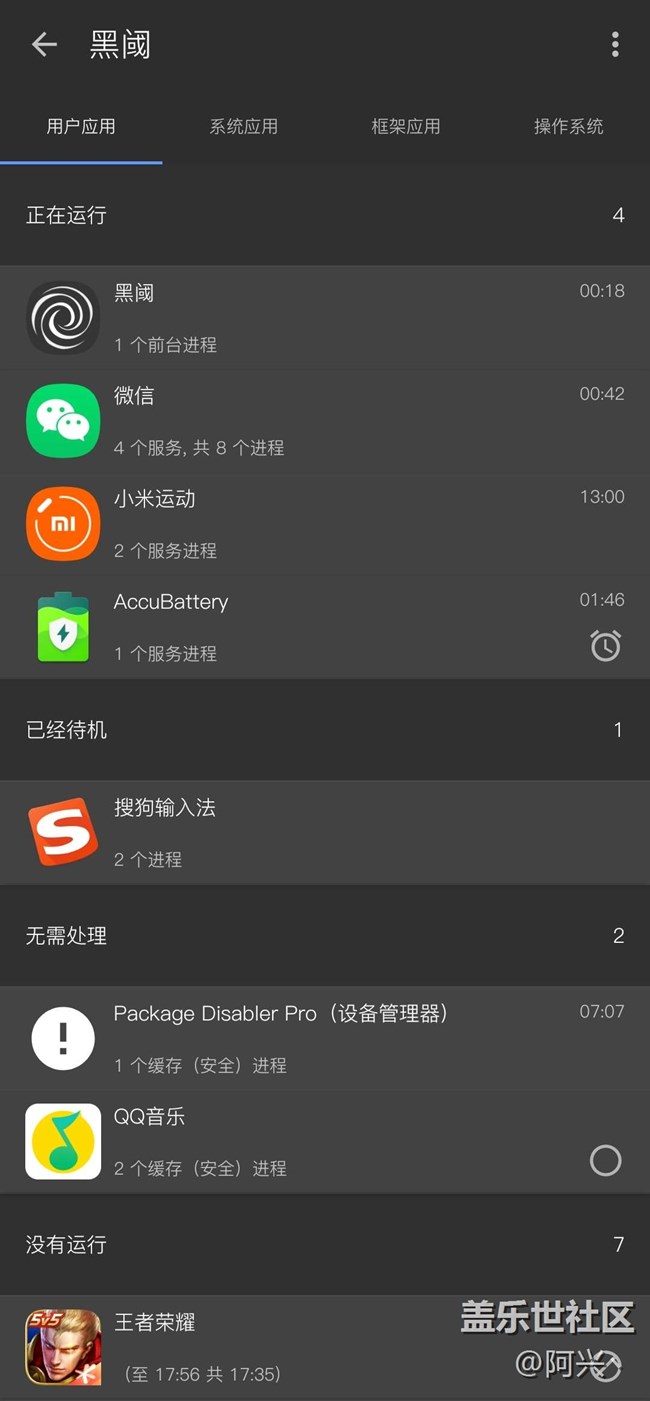Screen dimensions: 650x1401
Task: Select the 微信 app row
Action: point(325,421)
